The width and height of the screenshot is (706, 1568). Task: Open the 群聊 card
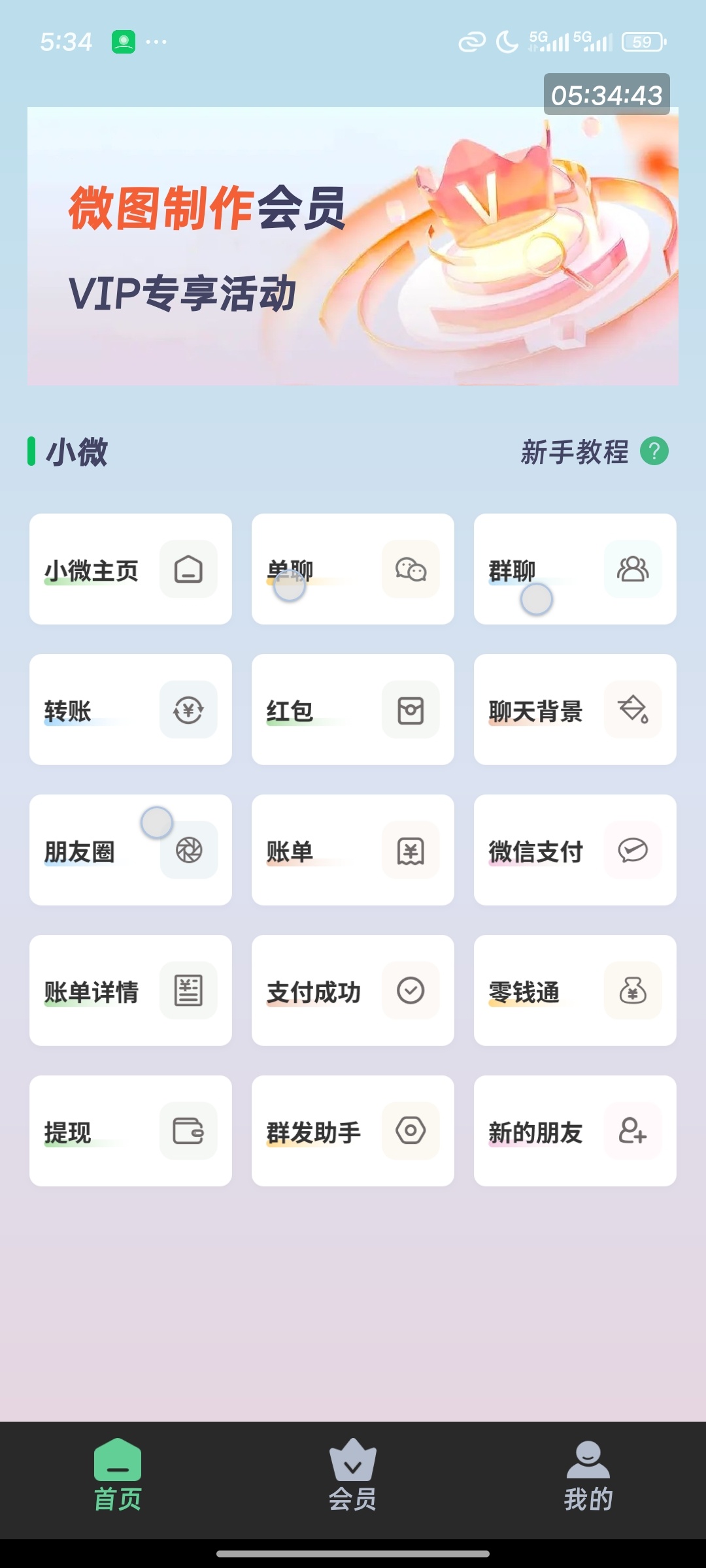click(x=575, y=569)
